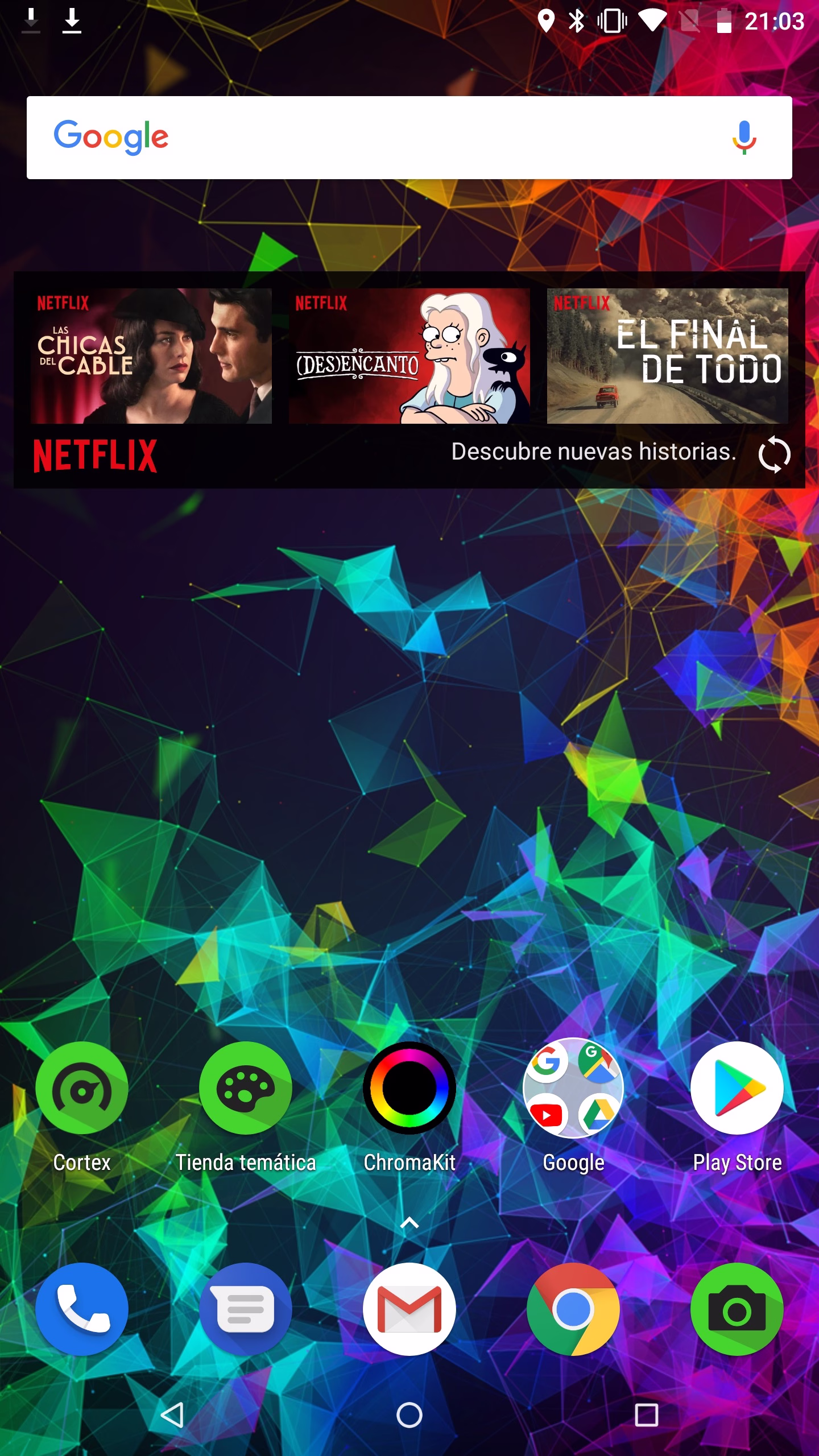Viewport: 819px width, 1456px height.
Task: Open El Final de Todo on Netflix
Action: pyautogui.click(x=668, y=356)
